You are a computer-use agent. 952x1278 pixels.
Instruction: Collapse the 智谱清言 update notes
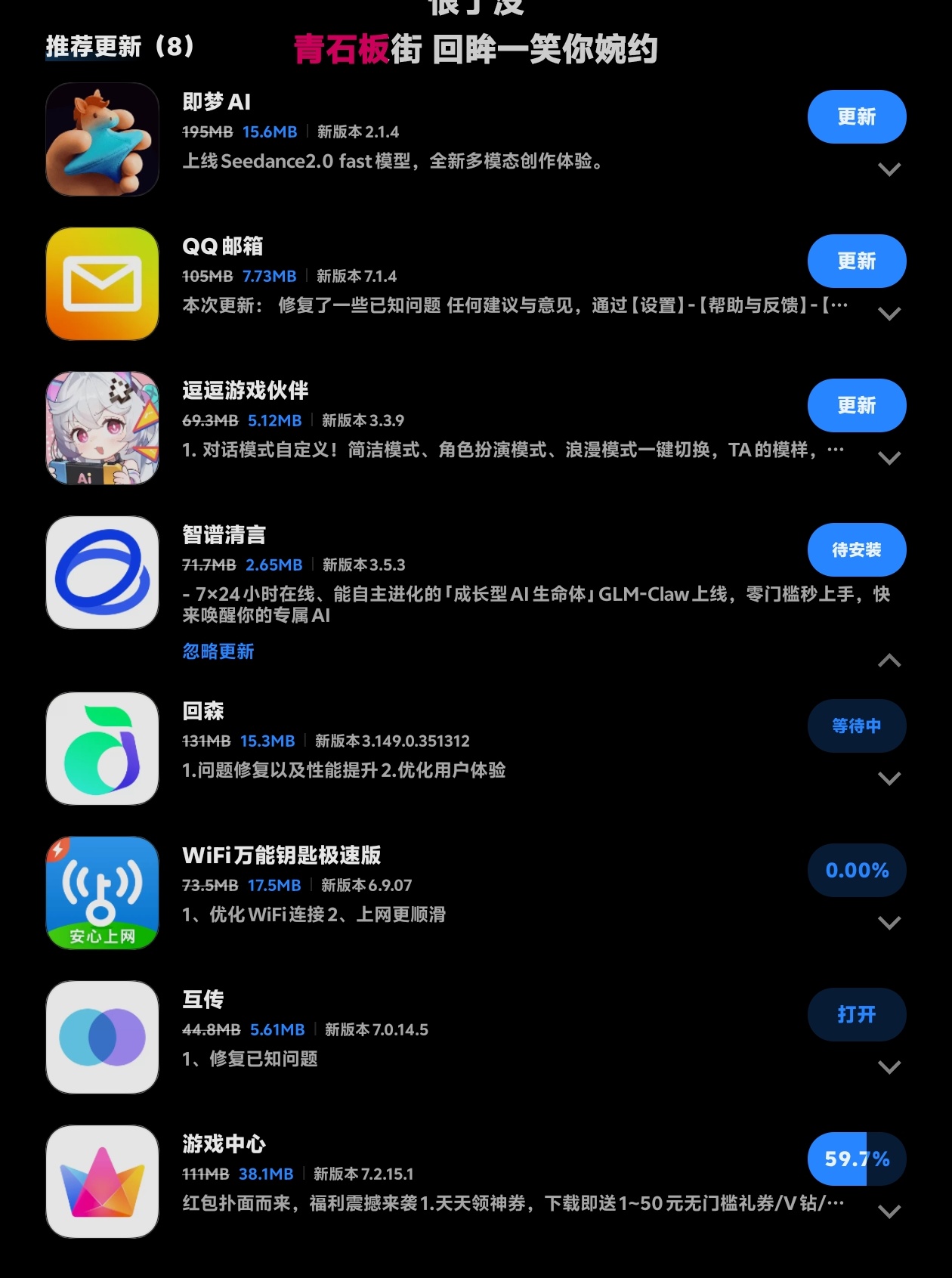tap(889, 661)
